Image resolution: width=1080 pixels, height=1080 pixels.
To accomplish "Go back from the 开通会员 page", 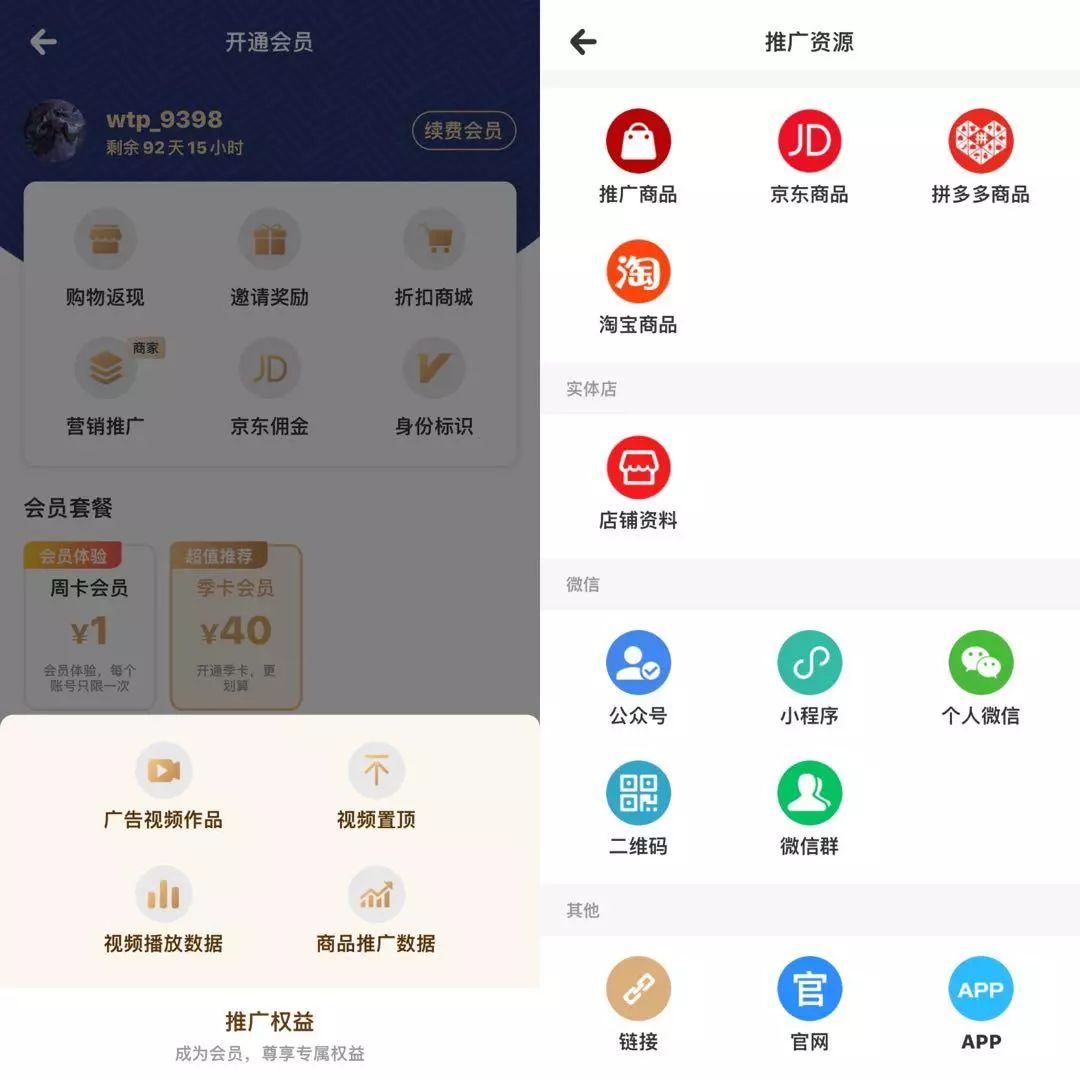I will [x=43, y=42].
